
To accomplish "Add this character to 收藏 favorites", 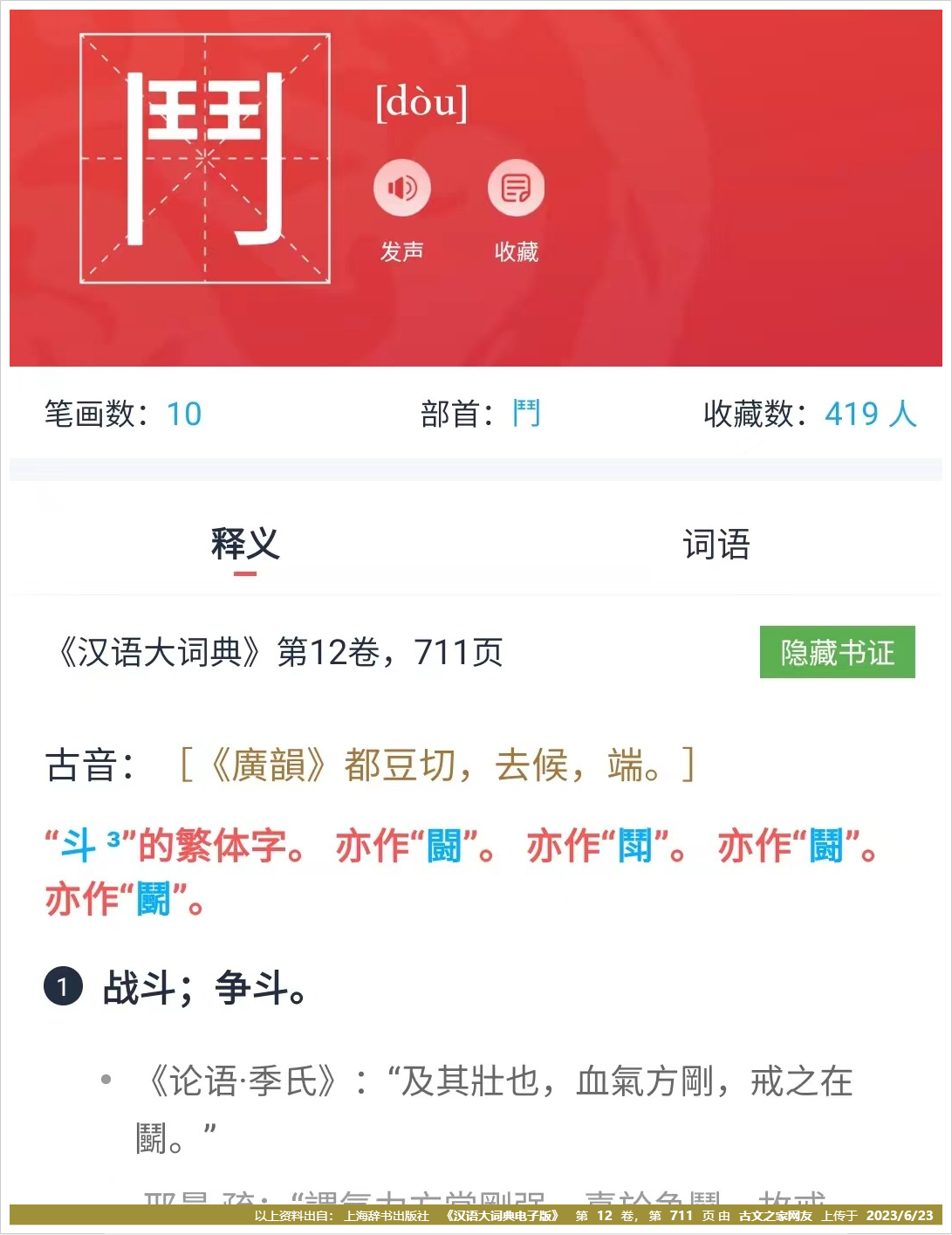I will [516, 189].
